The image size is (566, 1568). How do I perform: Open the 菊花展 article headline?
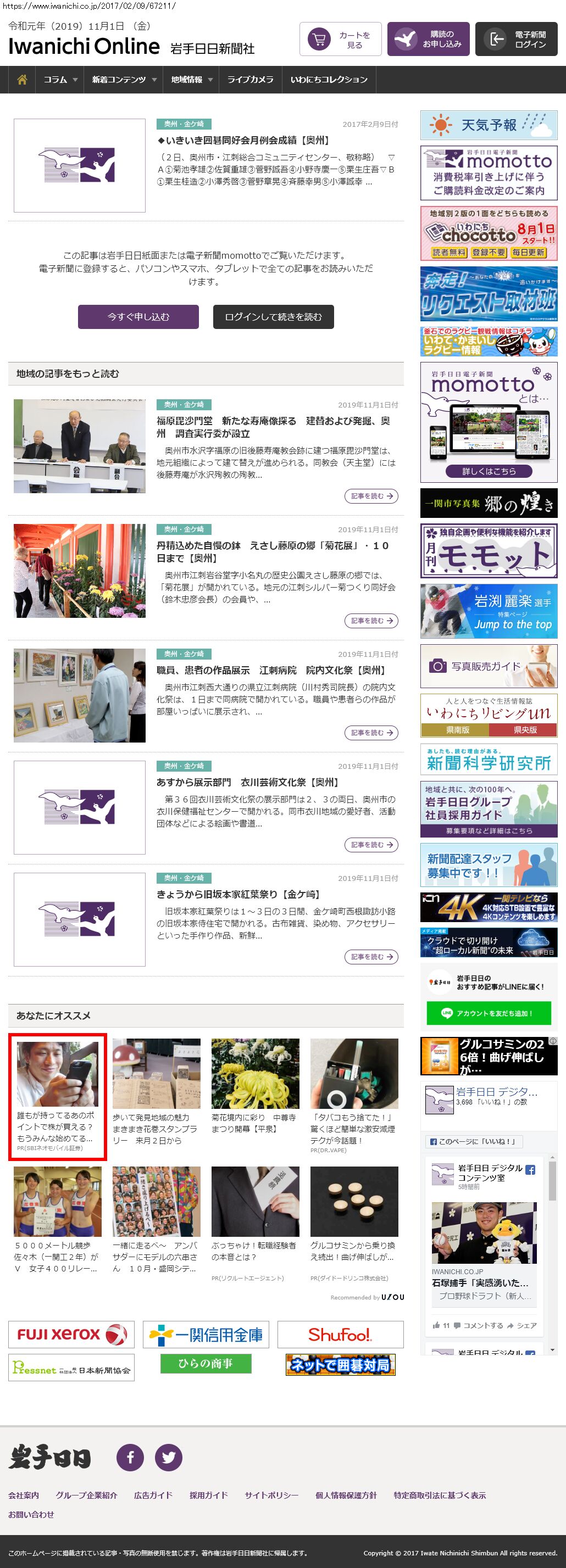click(x=273, y=551)
